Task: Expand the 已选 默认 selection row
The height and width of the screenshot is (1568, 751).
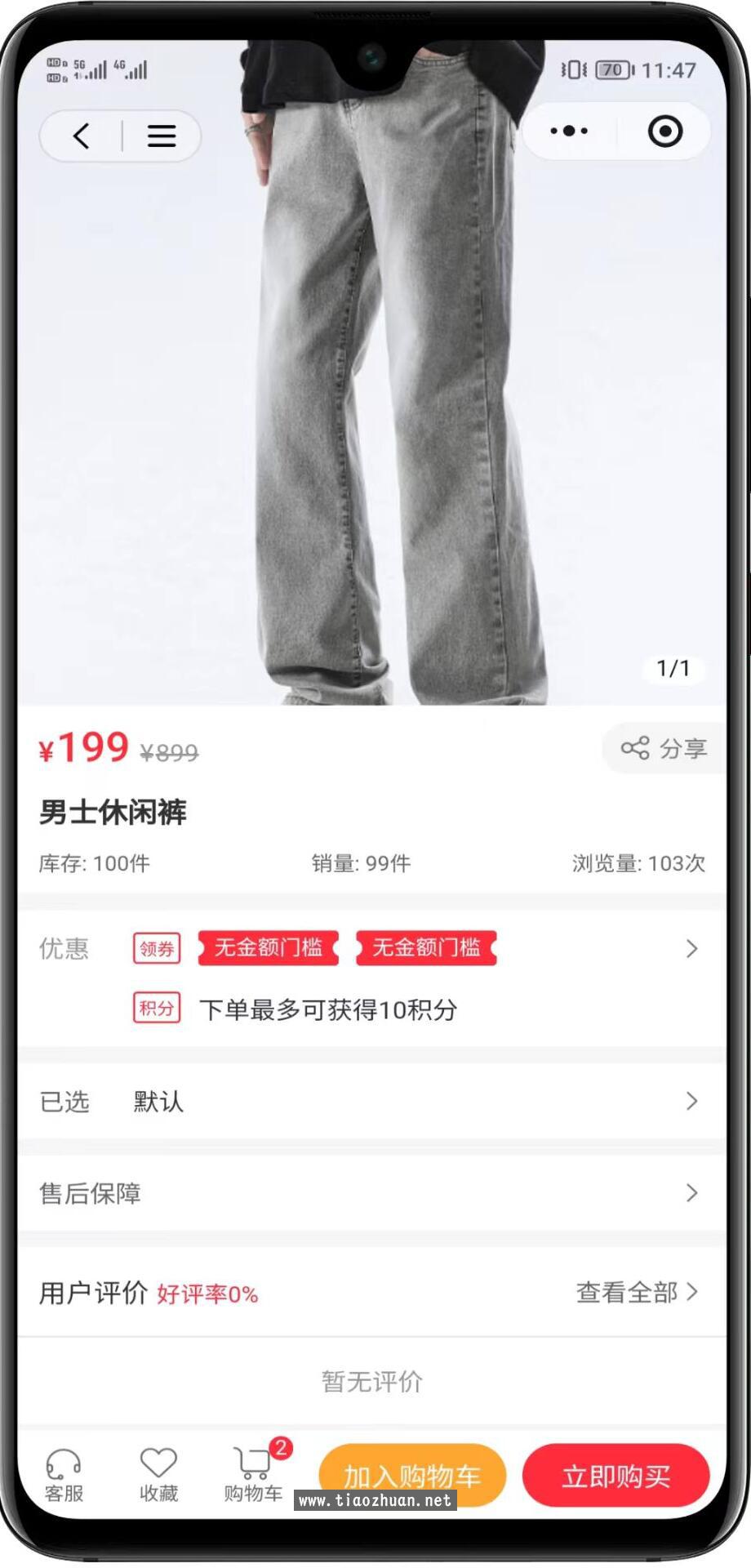Action: (692, 1101)
